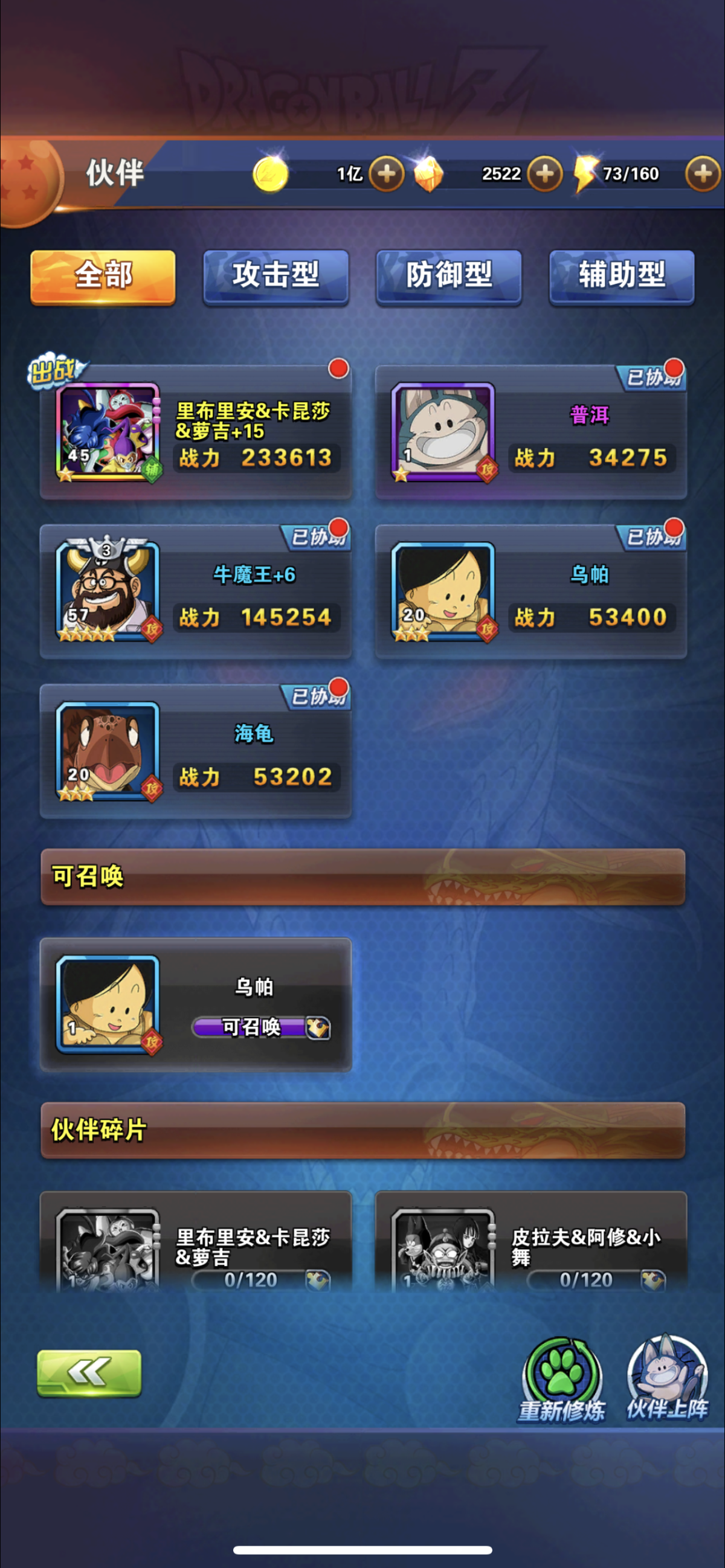This screenshot has width=725, height=1568.
Task: Open the 海龟 partner card
Action: coord(195,752)
